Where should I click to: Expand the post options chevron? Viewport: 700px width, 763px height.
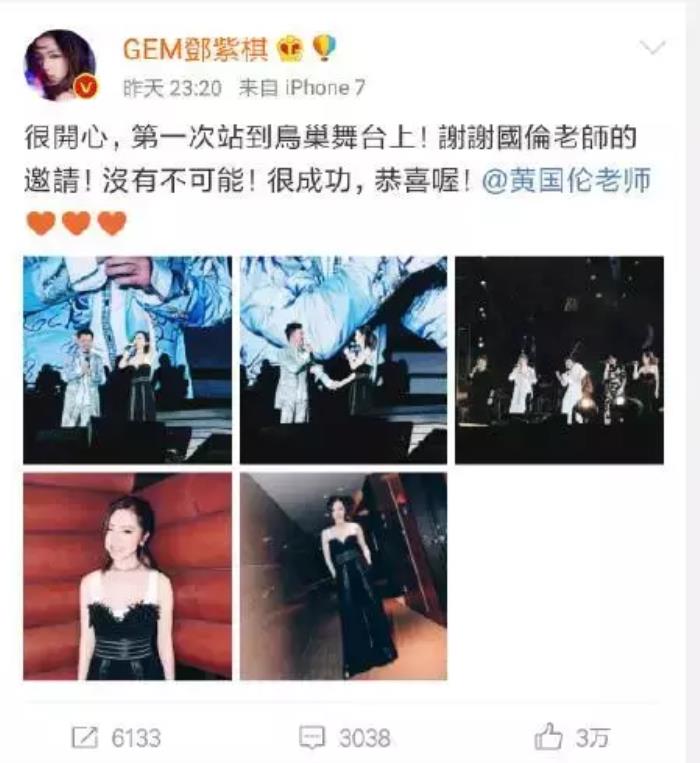652,48
